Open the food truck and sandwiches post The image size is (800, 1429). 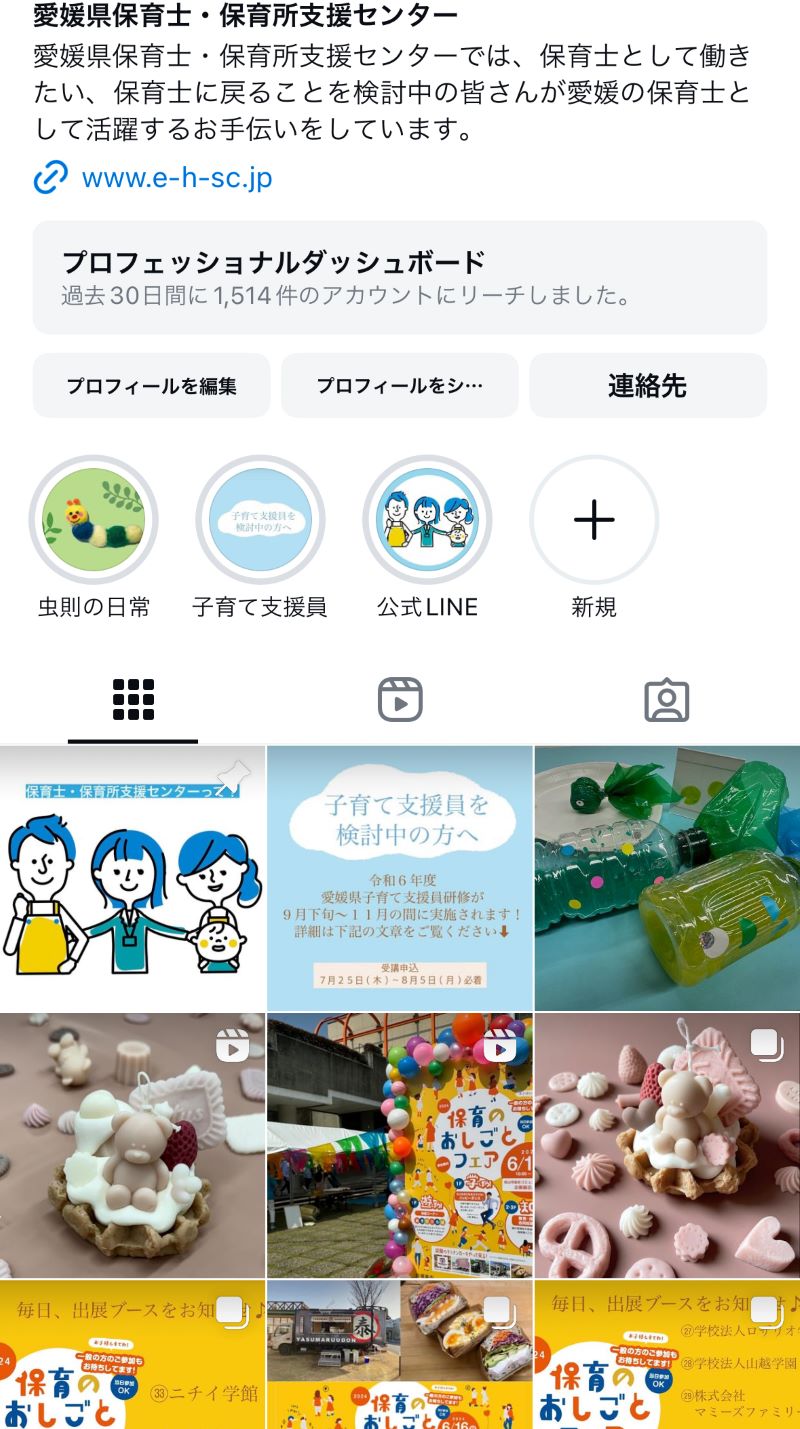coord(400,1356)
